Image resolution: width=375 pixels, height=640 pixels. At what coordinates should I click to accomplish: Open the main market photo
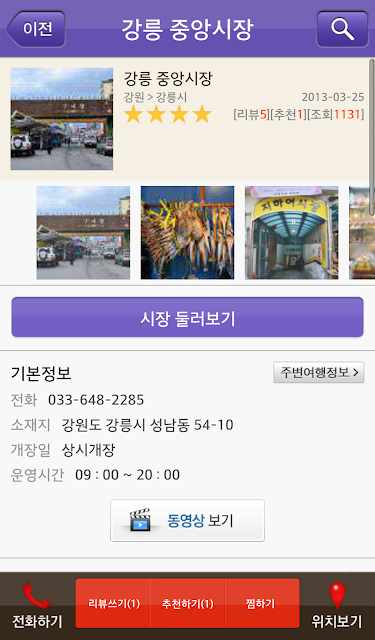[x=62, y=119]
